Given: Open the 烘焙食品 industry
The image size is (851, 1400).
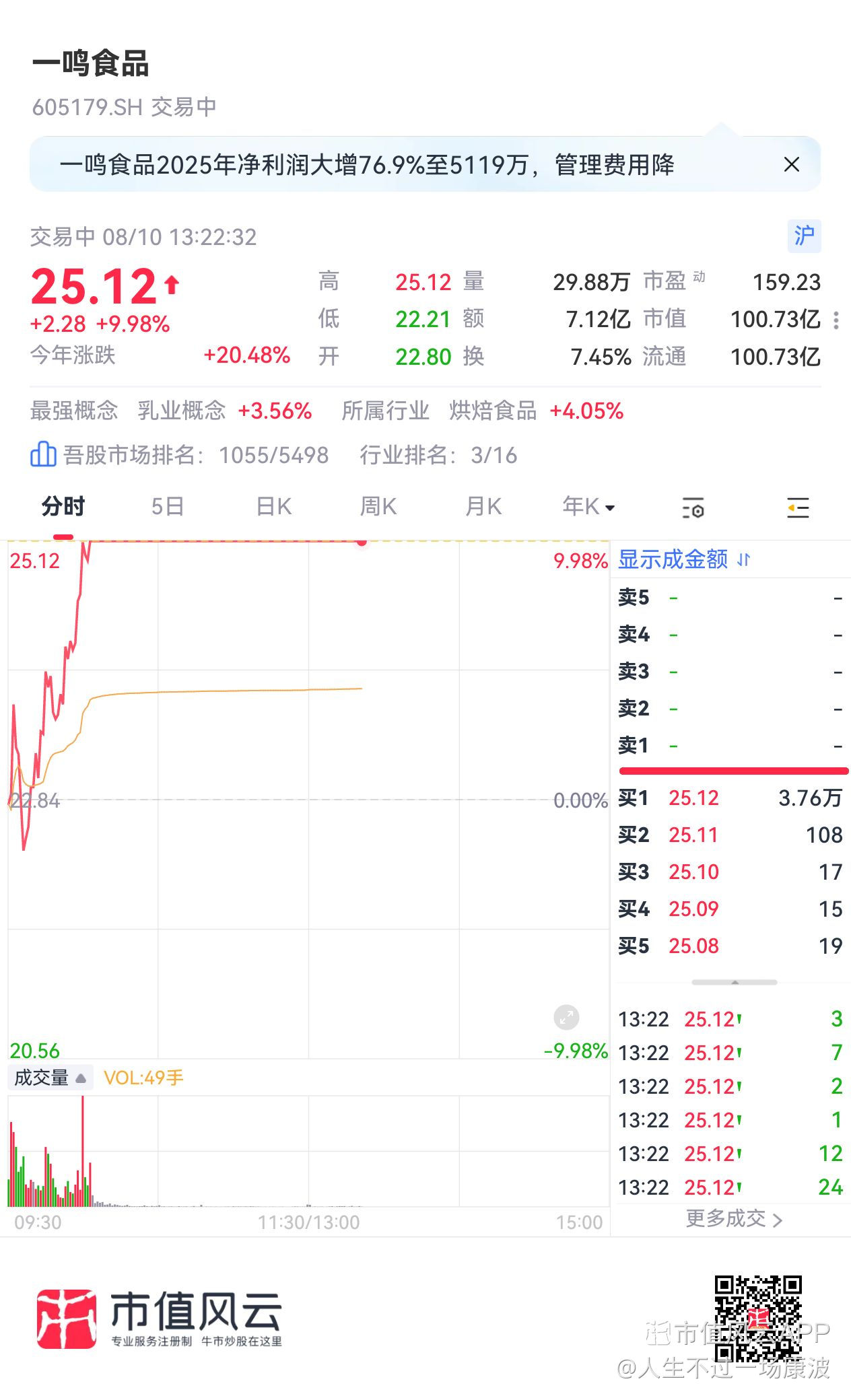Looking at the screenshot, I should point(493,411).
